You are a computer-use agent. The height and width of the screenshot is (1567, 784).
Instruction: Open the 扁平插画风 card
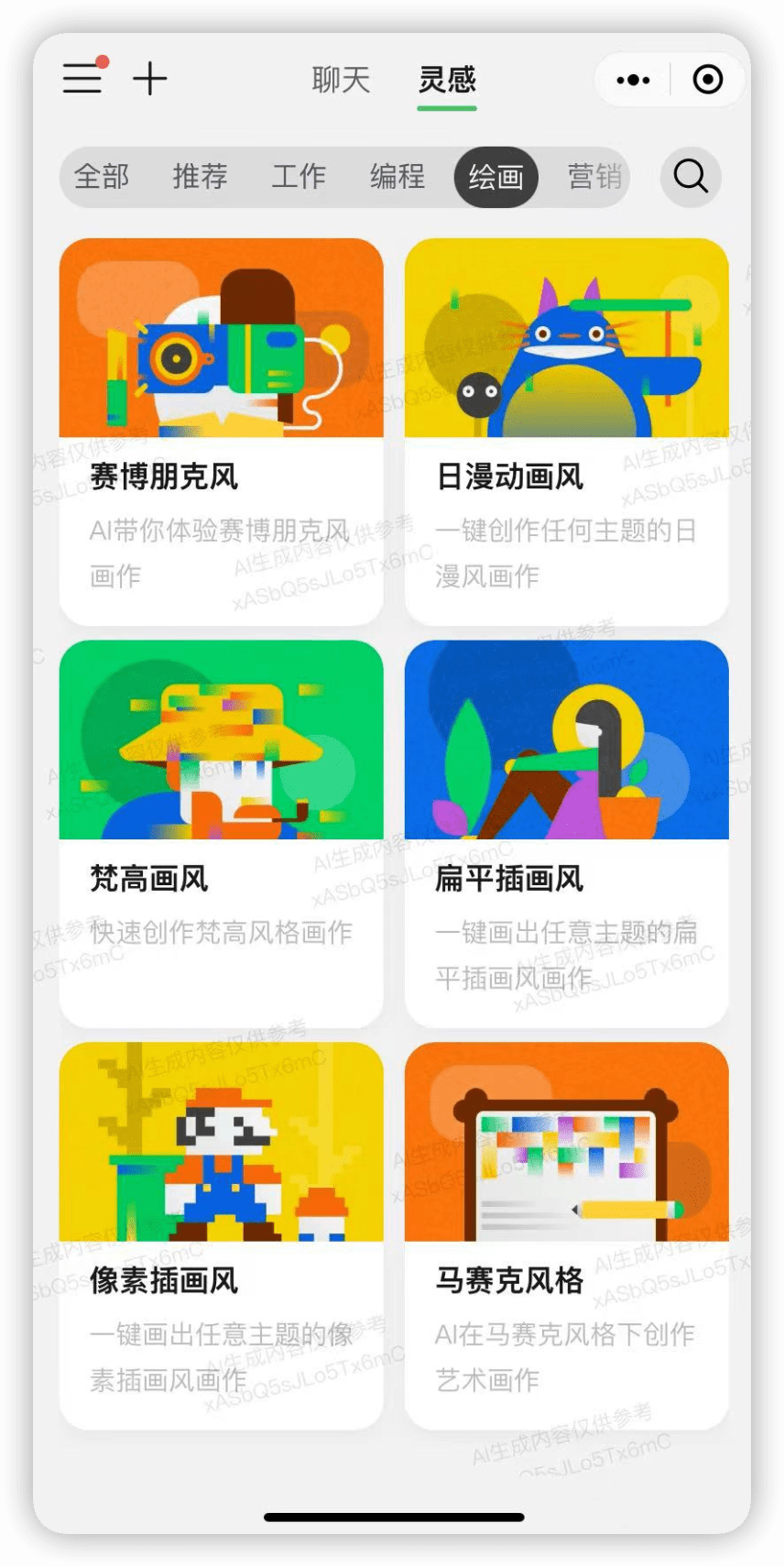coord(566,832)
